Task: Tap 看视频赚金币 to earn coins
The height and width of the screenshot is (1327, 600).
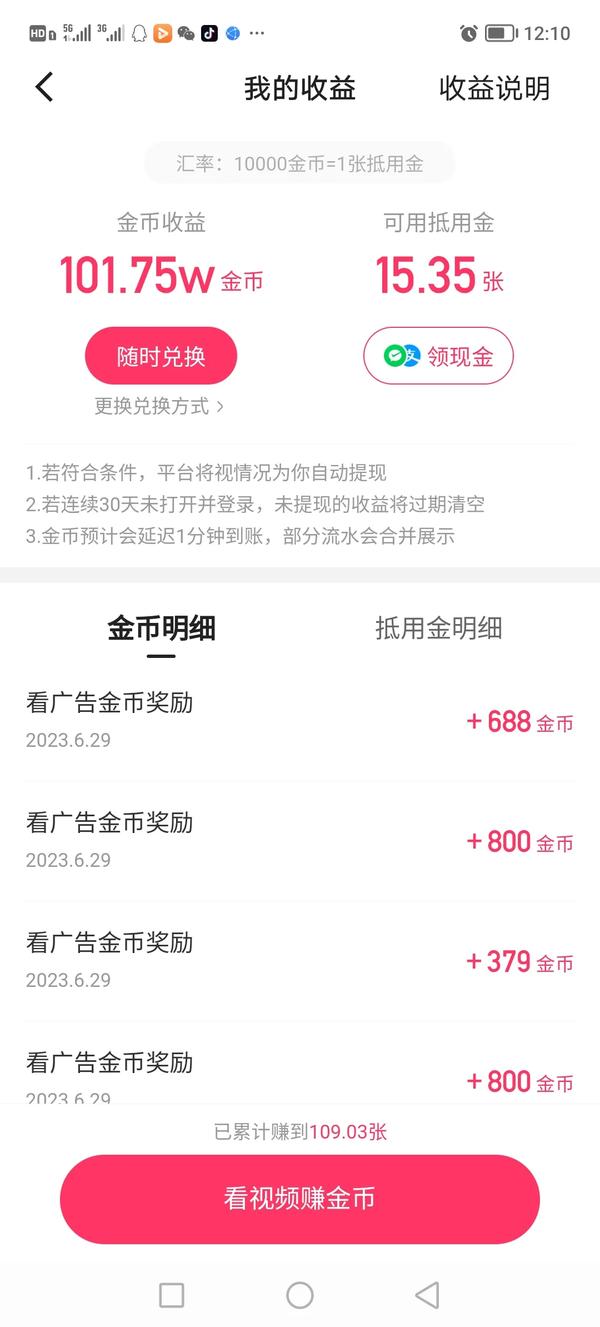Action: pos(300,1199)
